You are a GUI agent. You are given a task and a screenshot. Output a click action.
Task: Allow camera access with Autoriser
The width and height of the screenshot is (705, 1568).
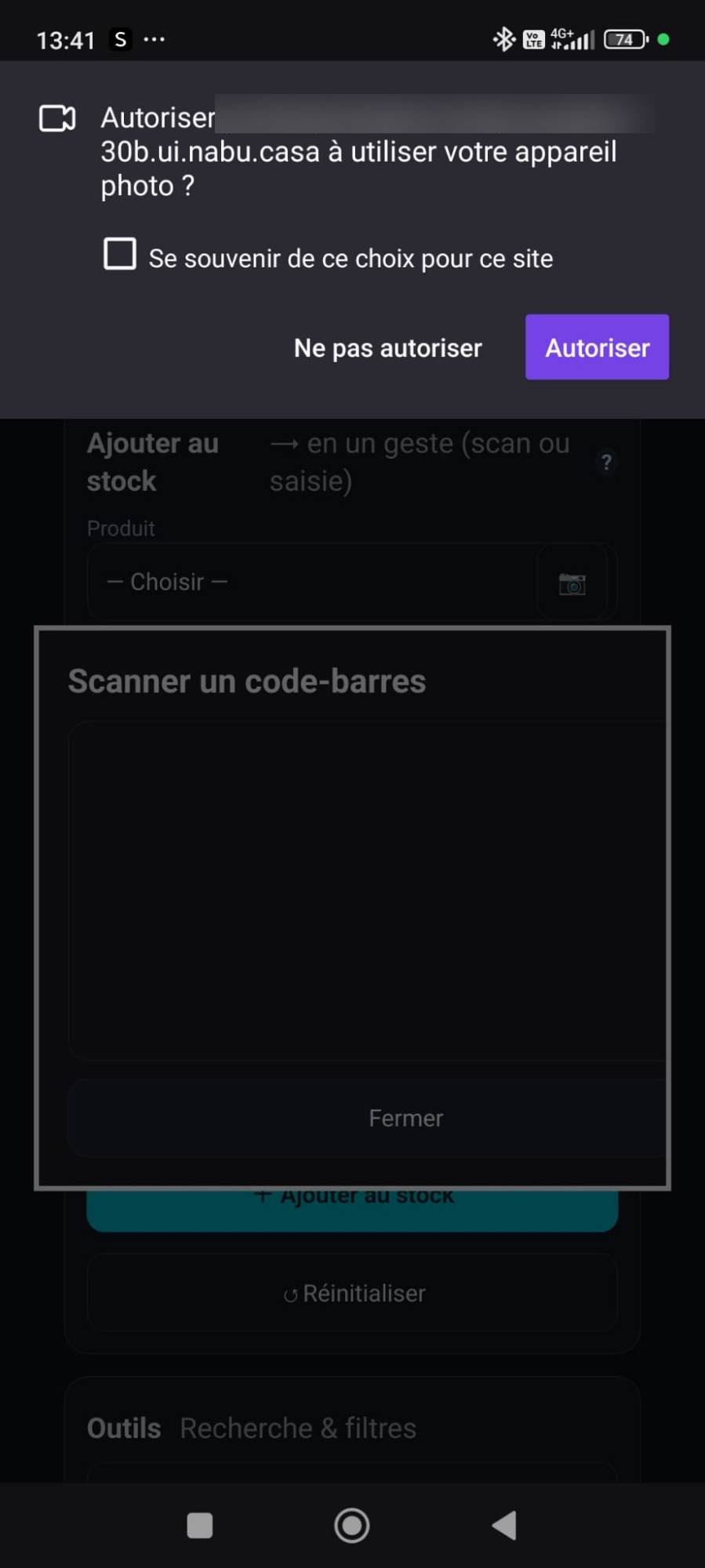click(x=596, y=347)
